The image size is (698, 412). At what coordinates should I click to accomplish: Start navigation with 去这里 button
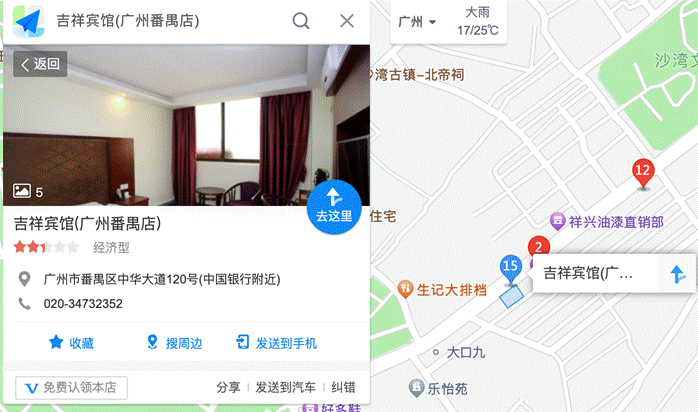click(334, 206)
